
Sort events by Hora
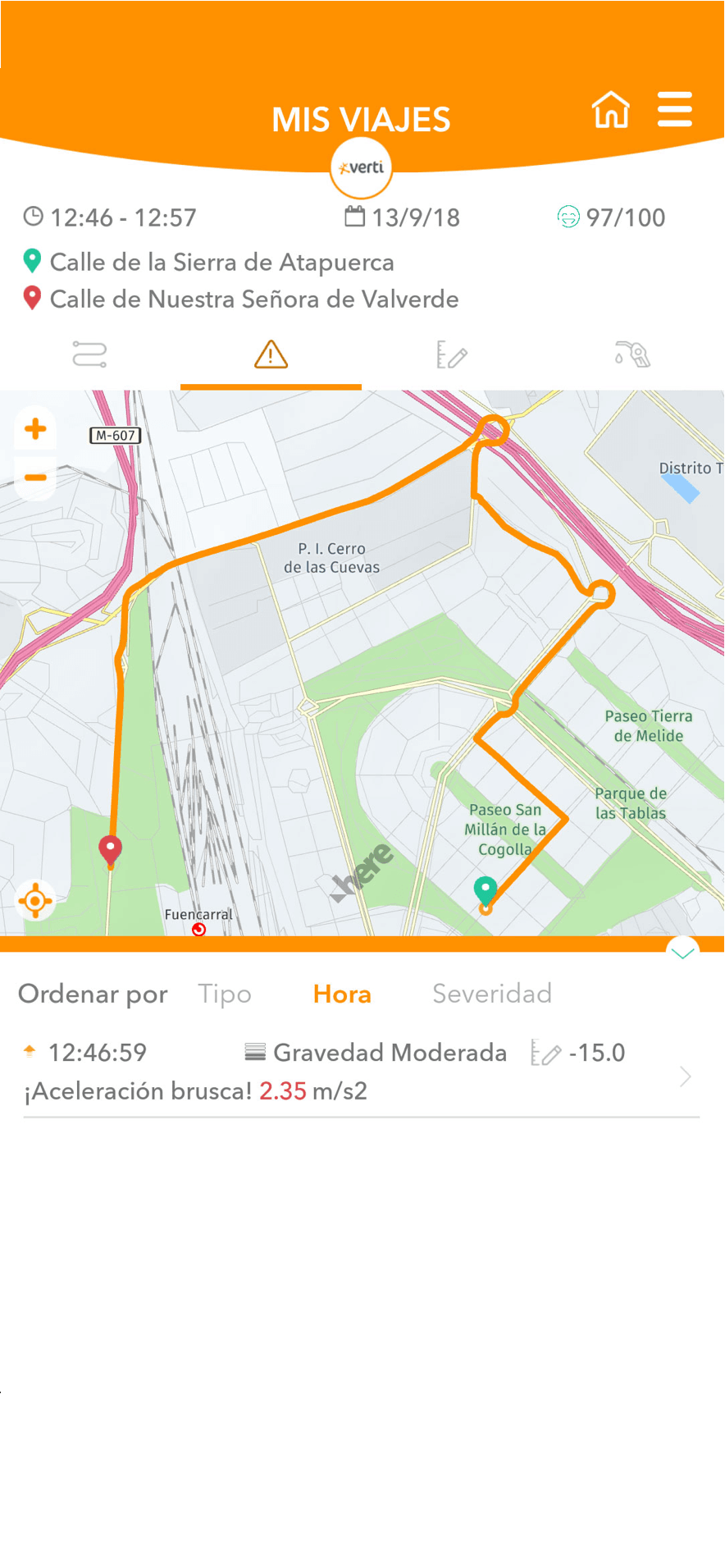(x=342, y=994)
